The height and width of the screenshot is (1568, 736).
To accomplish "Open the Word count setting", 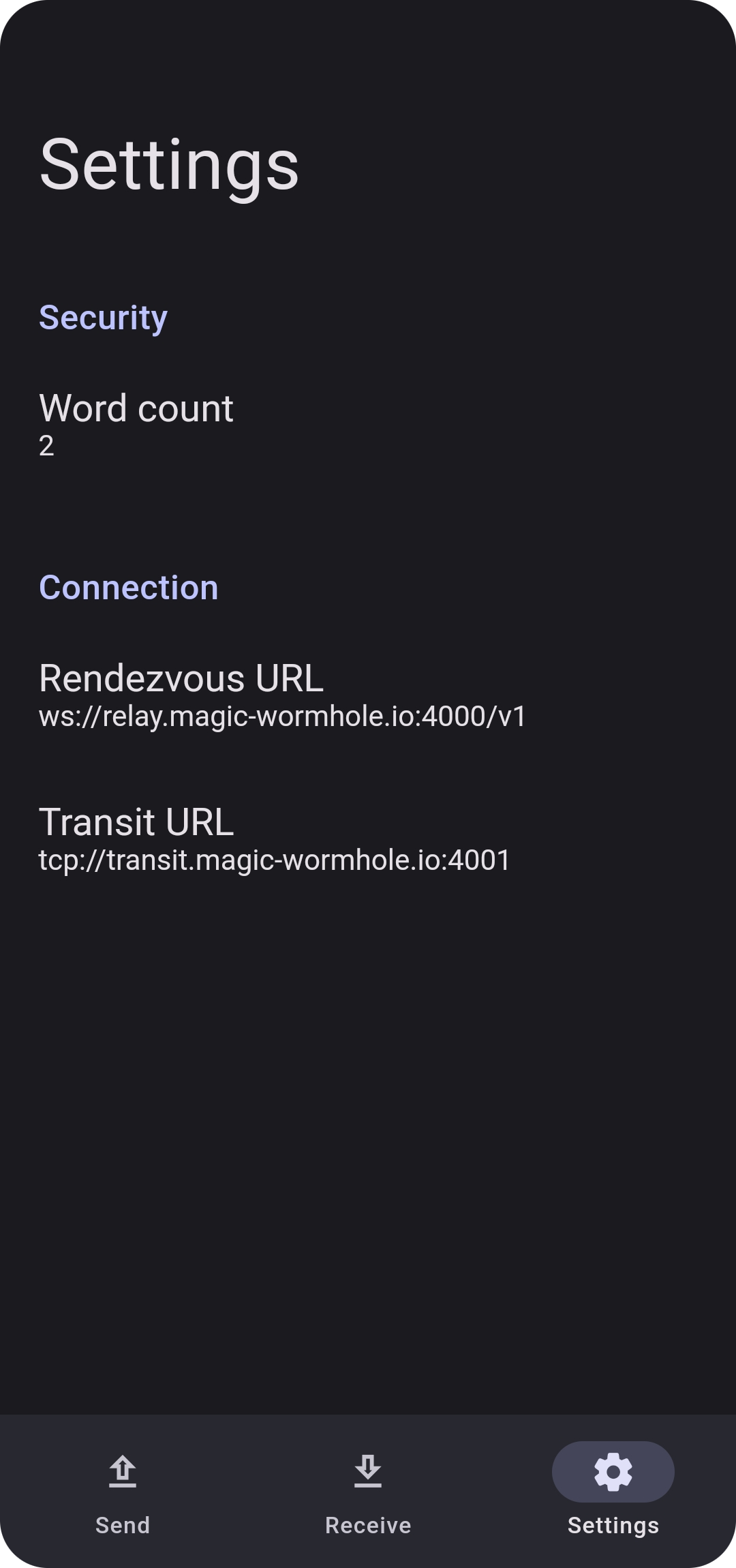I will 368,425.
